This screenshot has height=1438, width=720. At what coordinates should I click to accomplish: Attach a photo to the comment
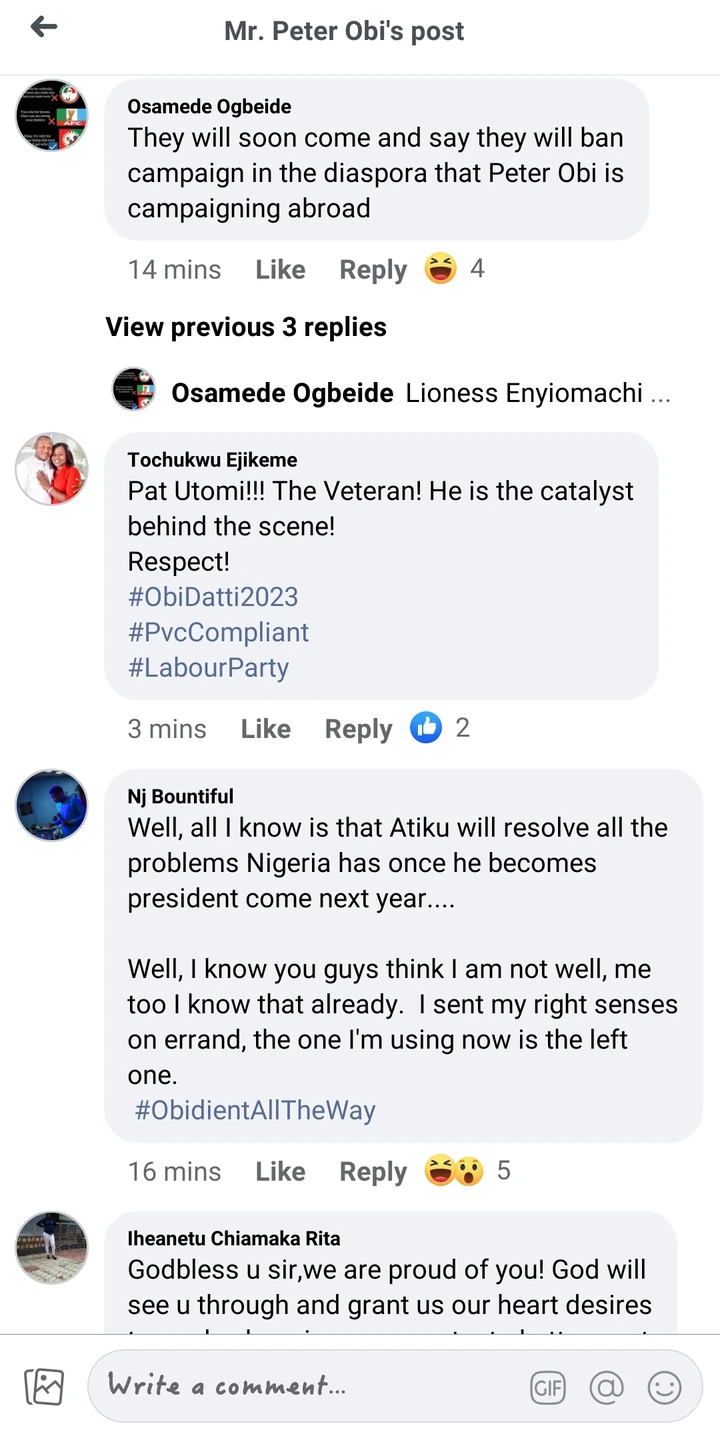pos(44,1386)
